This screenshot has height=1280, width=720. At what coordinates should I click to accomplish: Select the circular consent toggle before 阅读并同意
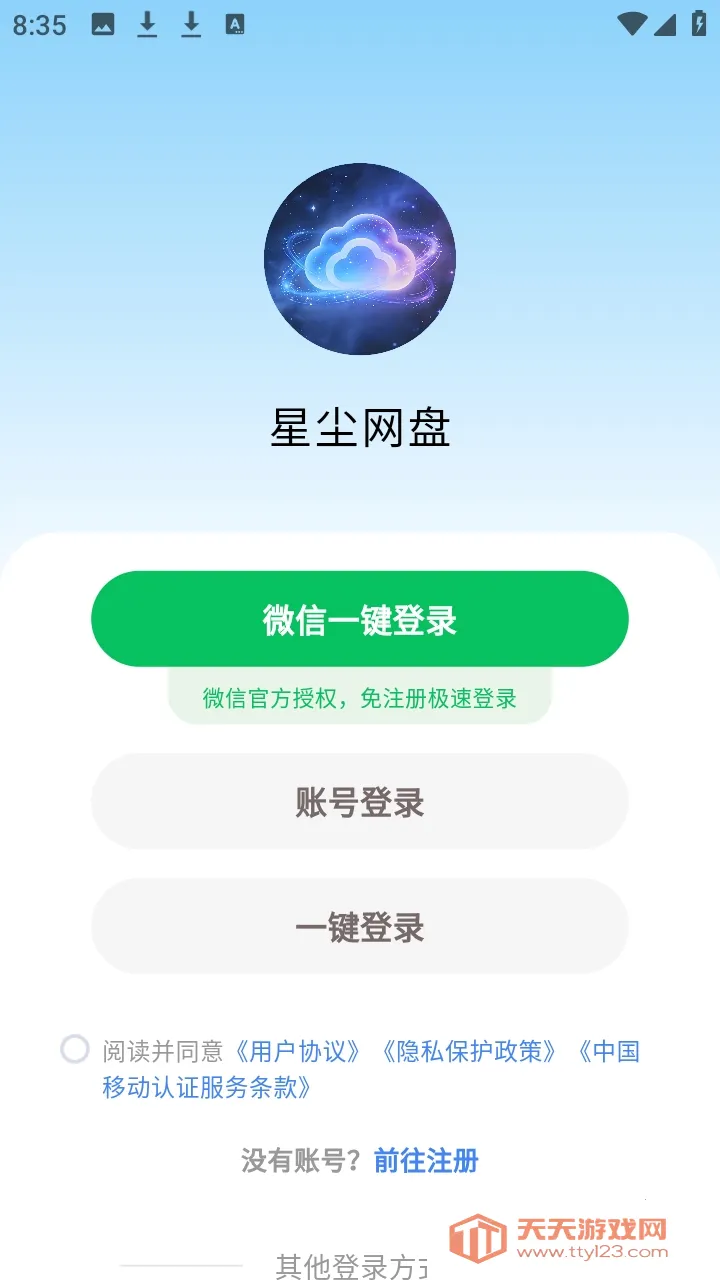(x=76, y=1050)
